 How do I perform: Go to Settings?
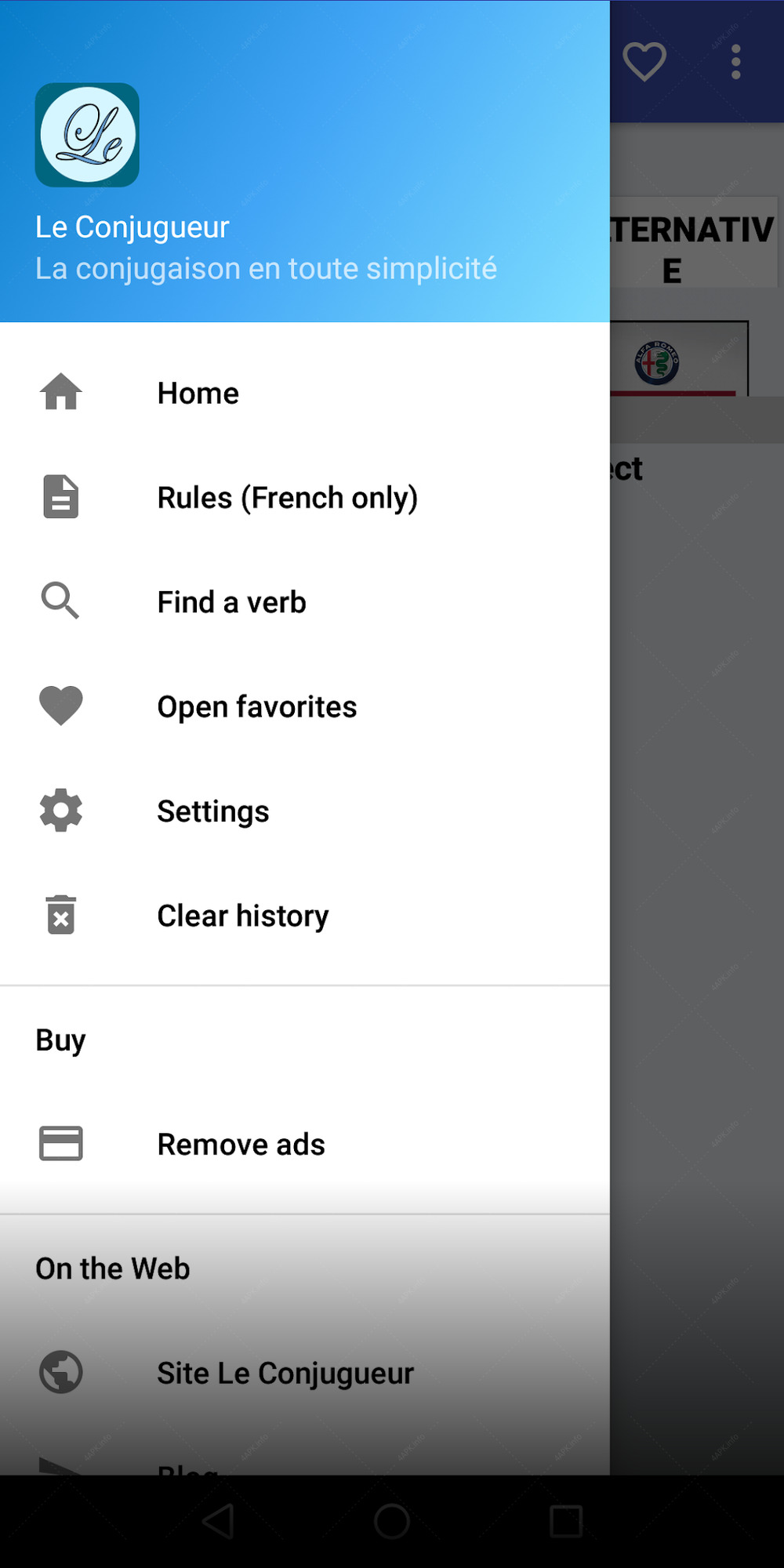tap(304, 811)
